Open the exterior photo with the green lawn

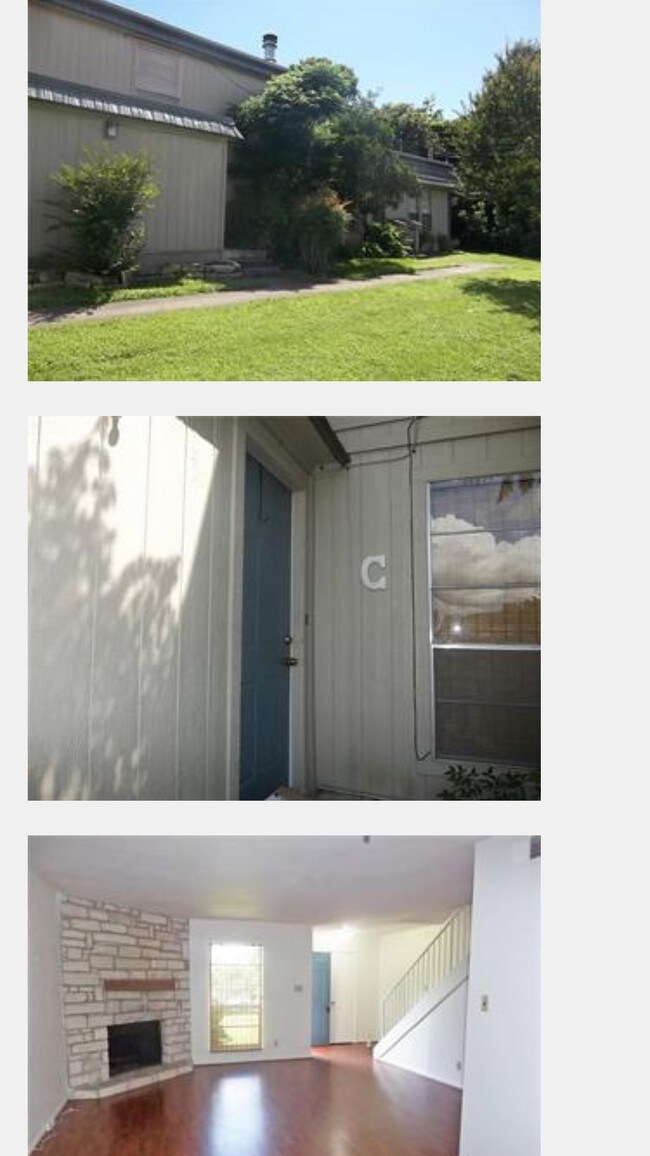[x=284, y=190]
